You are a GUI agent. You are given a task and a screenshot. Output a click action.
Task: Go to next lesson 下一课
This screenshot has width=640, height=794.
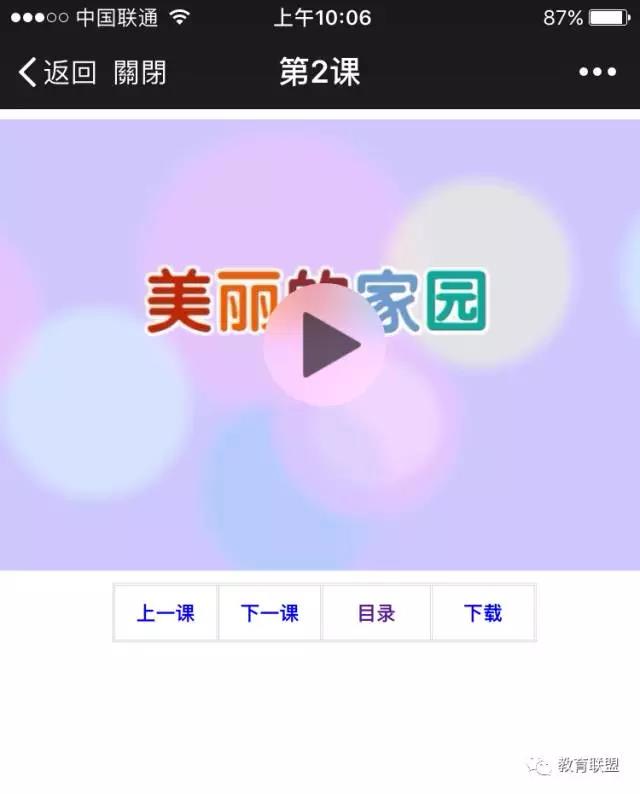click(270, 613)
